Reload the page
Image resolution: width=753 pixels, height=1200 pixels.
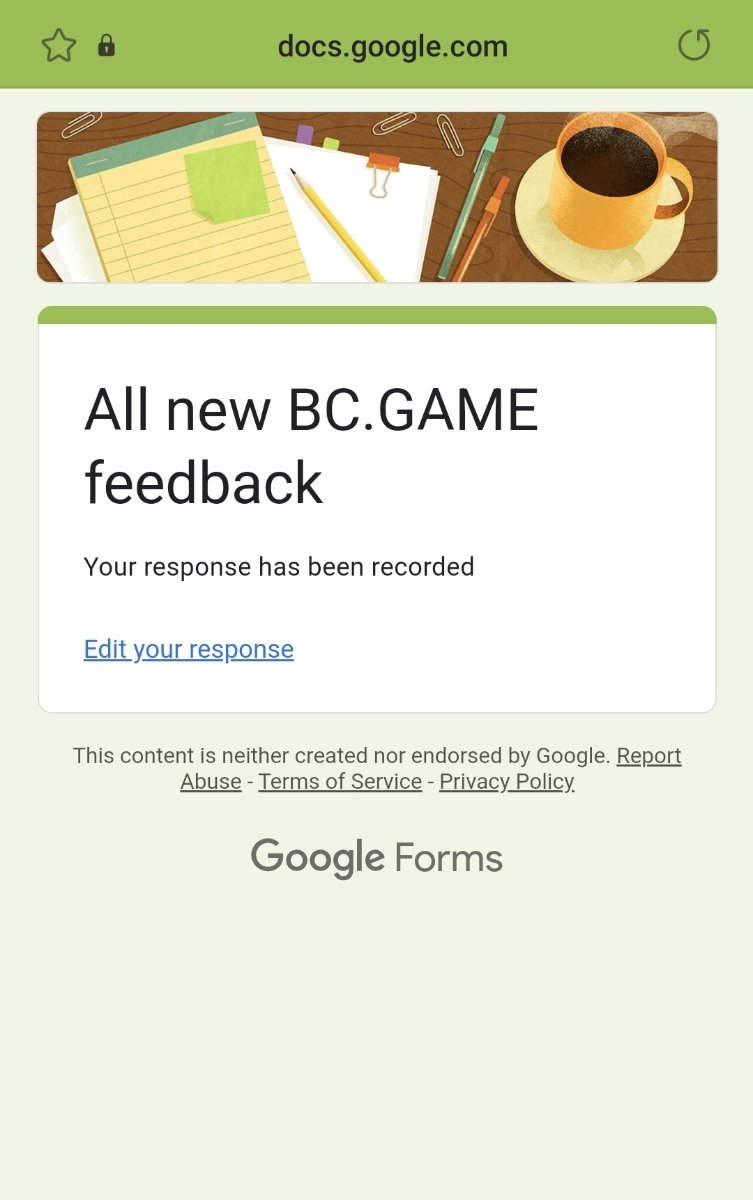pos(693,45)
